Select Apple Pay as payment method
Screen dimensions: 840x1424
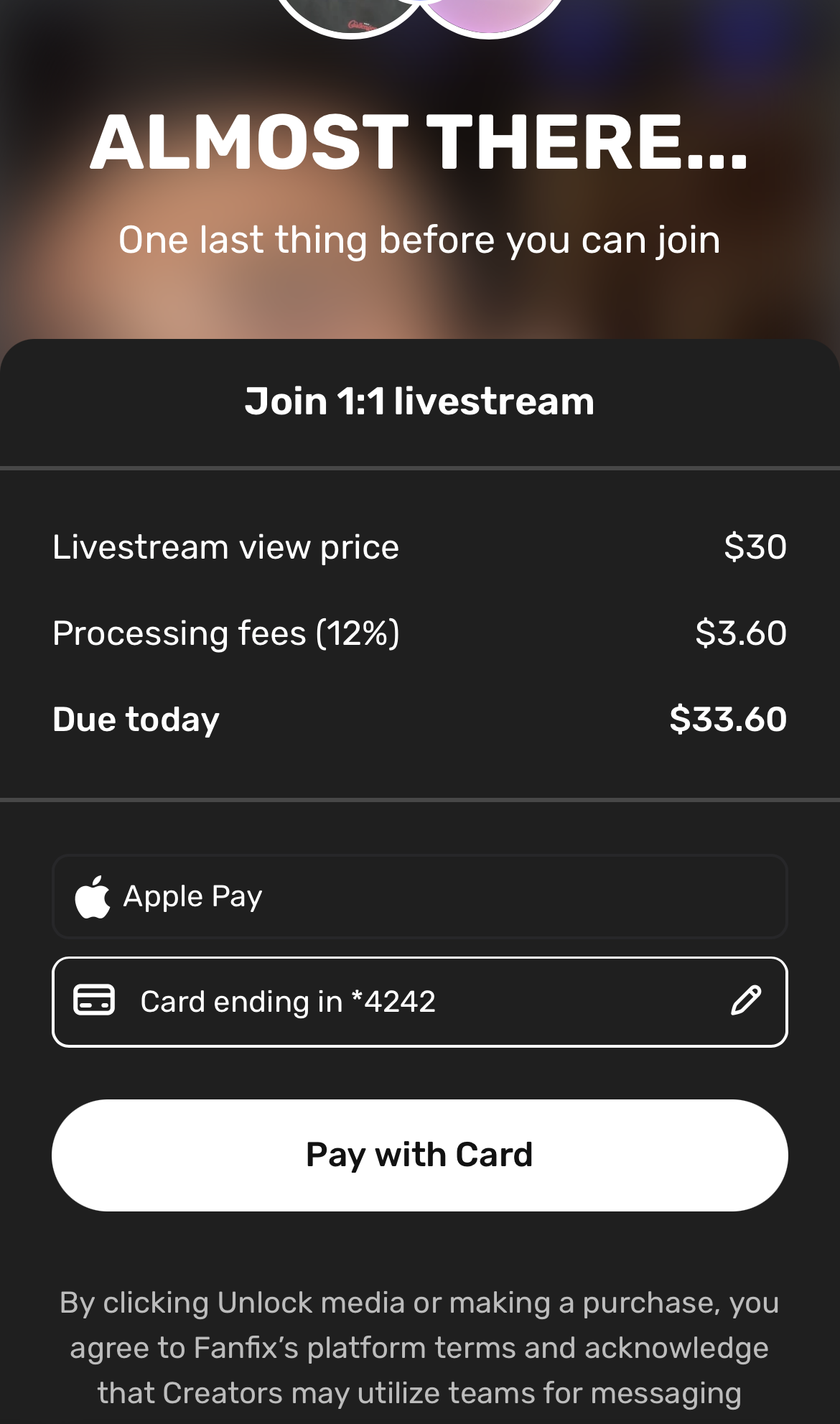click(419, 896)
